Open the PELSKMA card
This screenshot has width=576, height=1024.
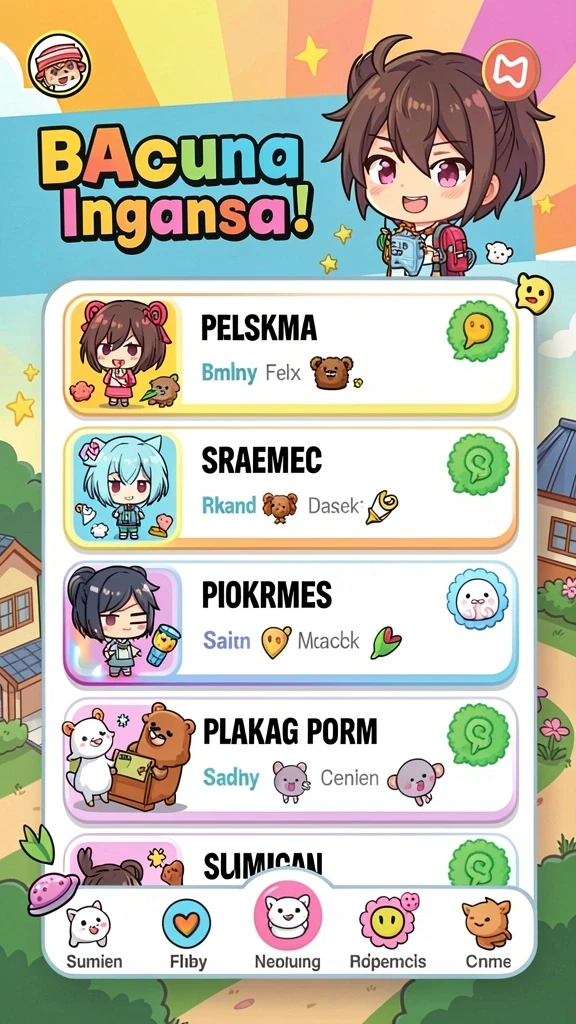tap(291, 354)
